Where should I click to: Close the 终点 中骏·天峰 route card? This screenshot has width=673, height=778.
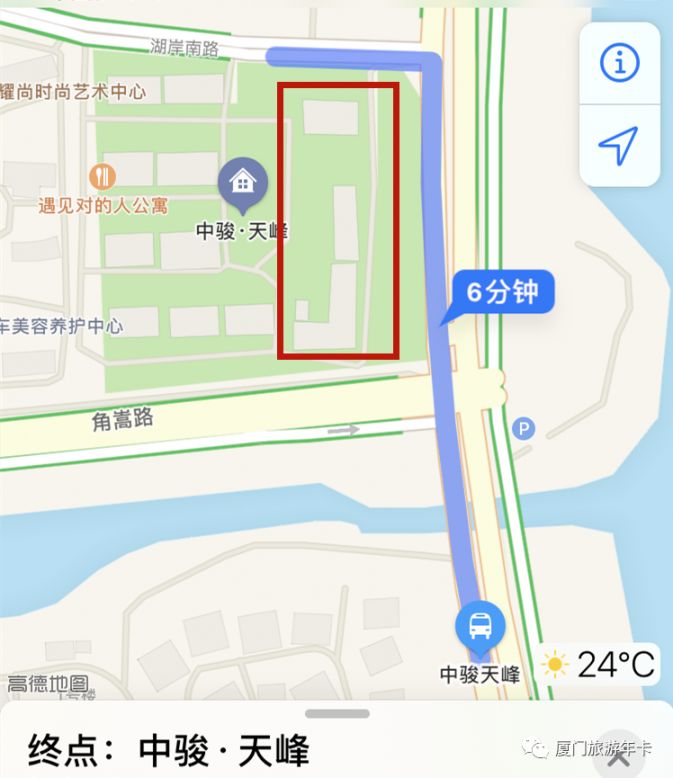[620, 757]
